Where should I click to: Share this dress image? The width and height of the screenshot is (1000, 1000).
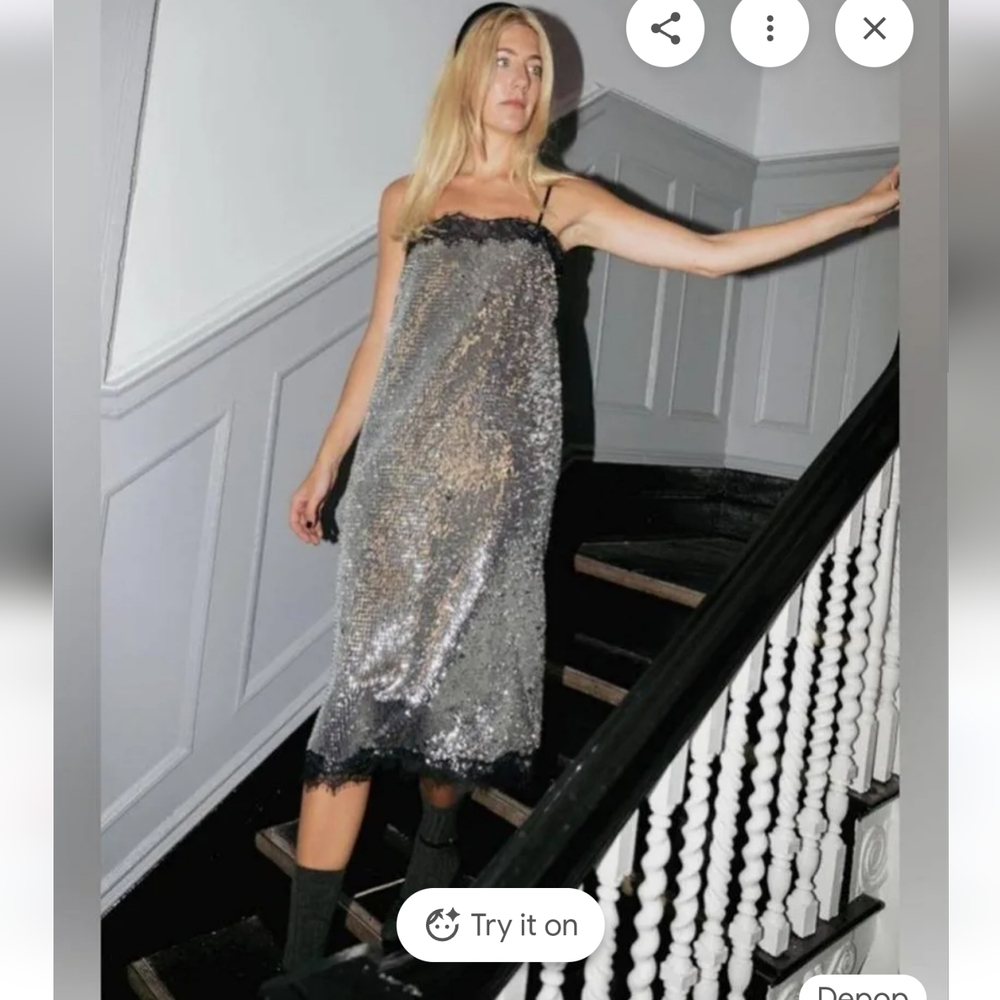[x=665, y=28]
